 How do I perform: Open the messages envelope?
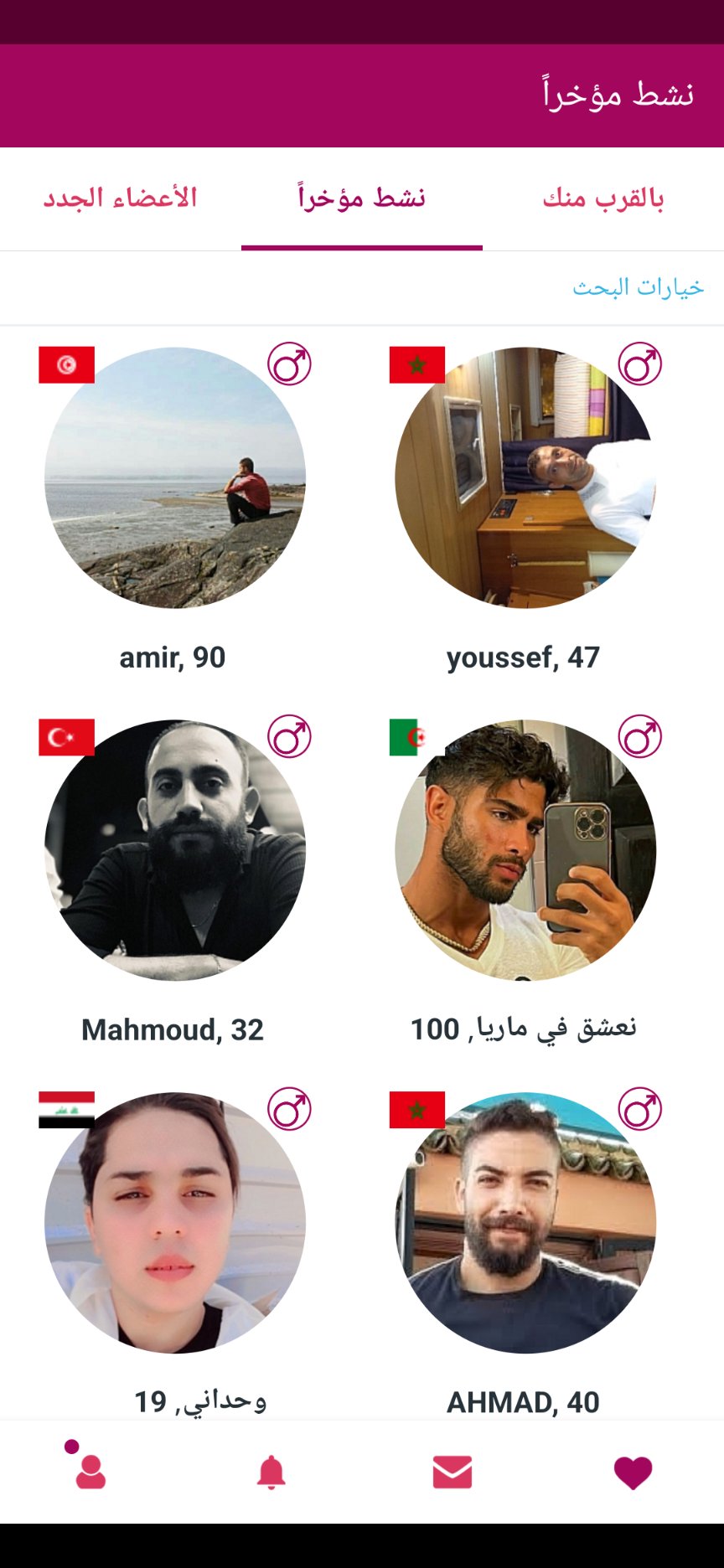pos(452,1473)
